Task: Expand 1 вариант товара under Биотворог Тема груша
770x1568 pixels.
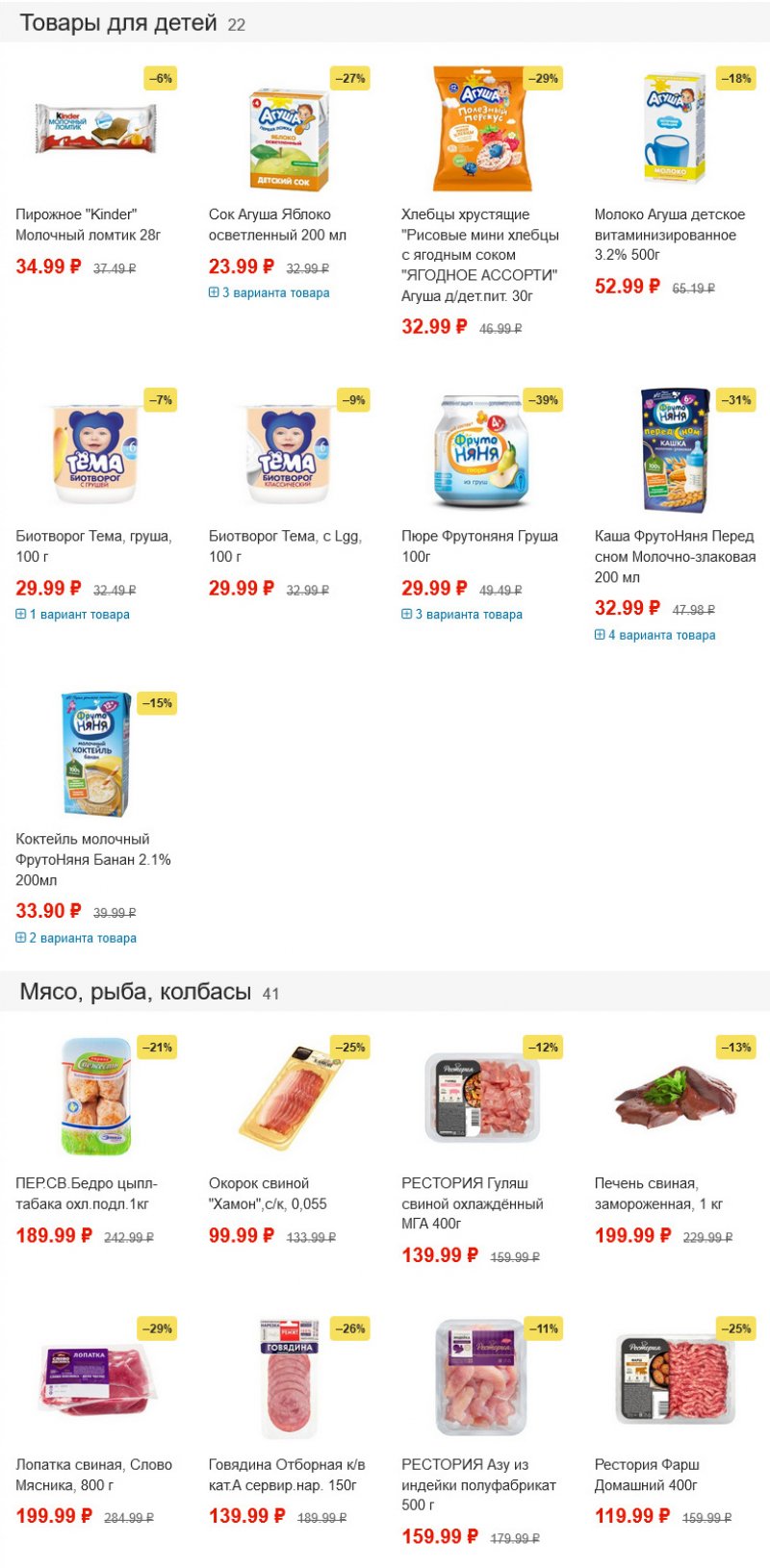Action: [x=73, y=615]
